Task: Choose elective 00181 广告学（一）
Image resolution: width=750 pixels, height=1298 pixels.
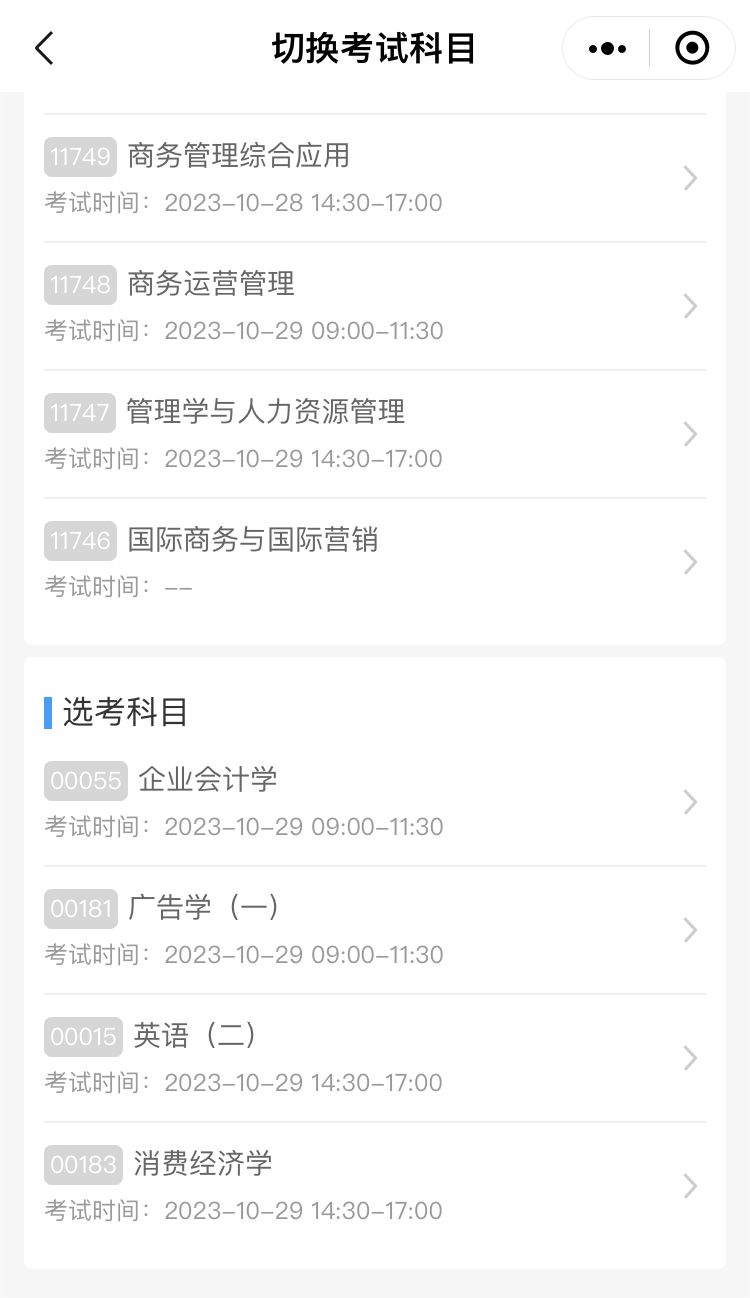Action: coord(375,930)
